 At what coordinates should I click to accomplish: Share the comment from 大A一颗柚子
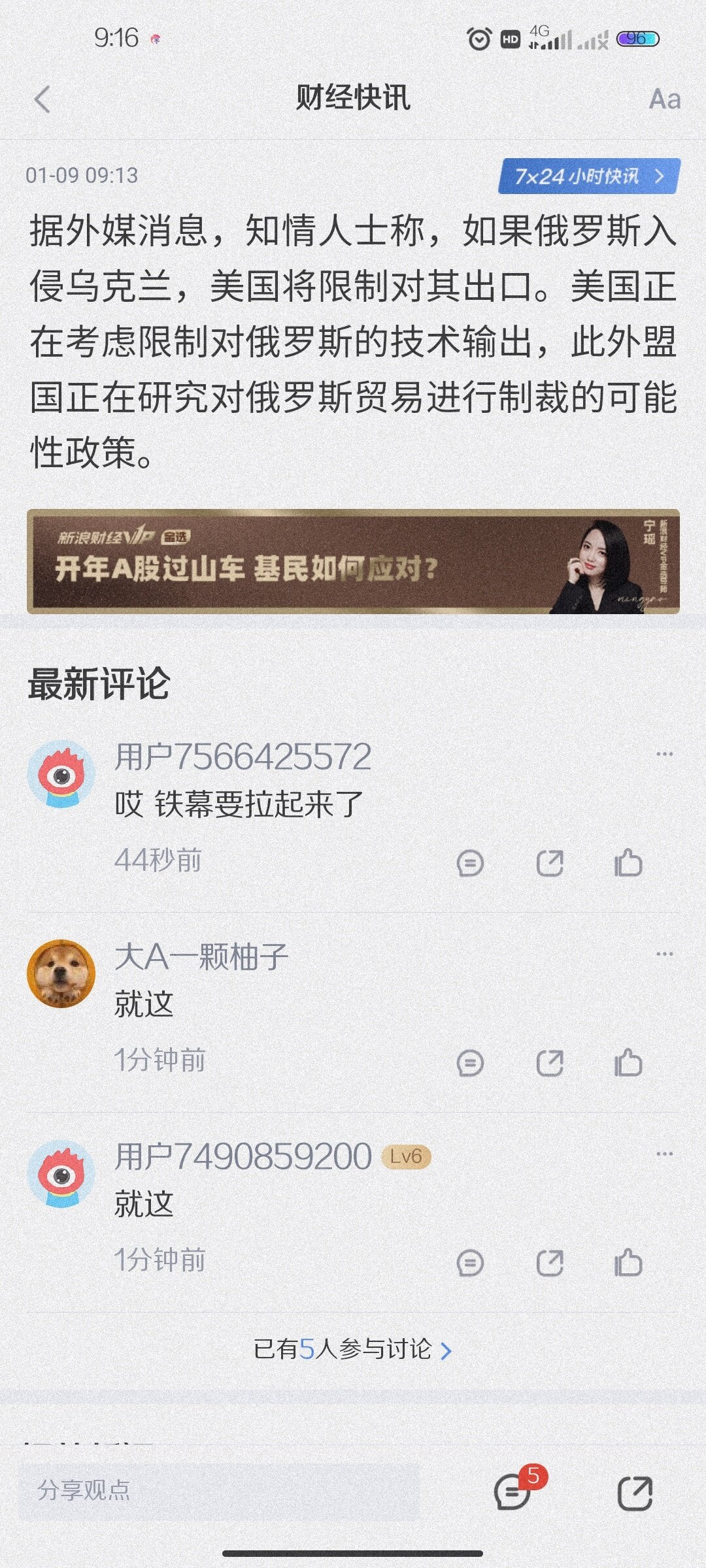click(549, 1063)
